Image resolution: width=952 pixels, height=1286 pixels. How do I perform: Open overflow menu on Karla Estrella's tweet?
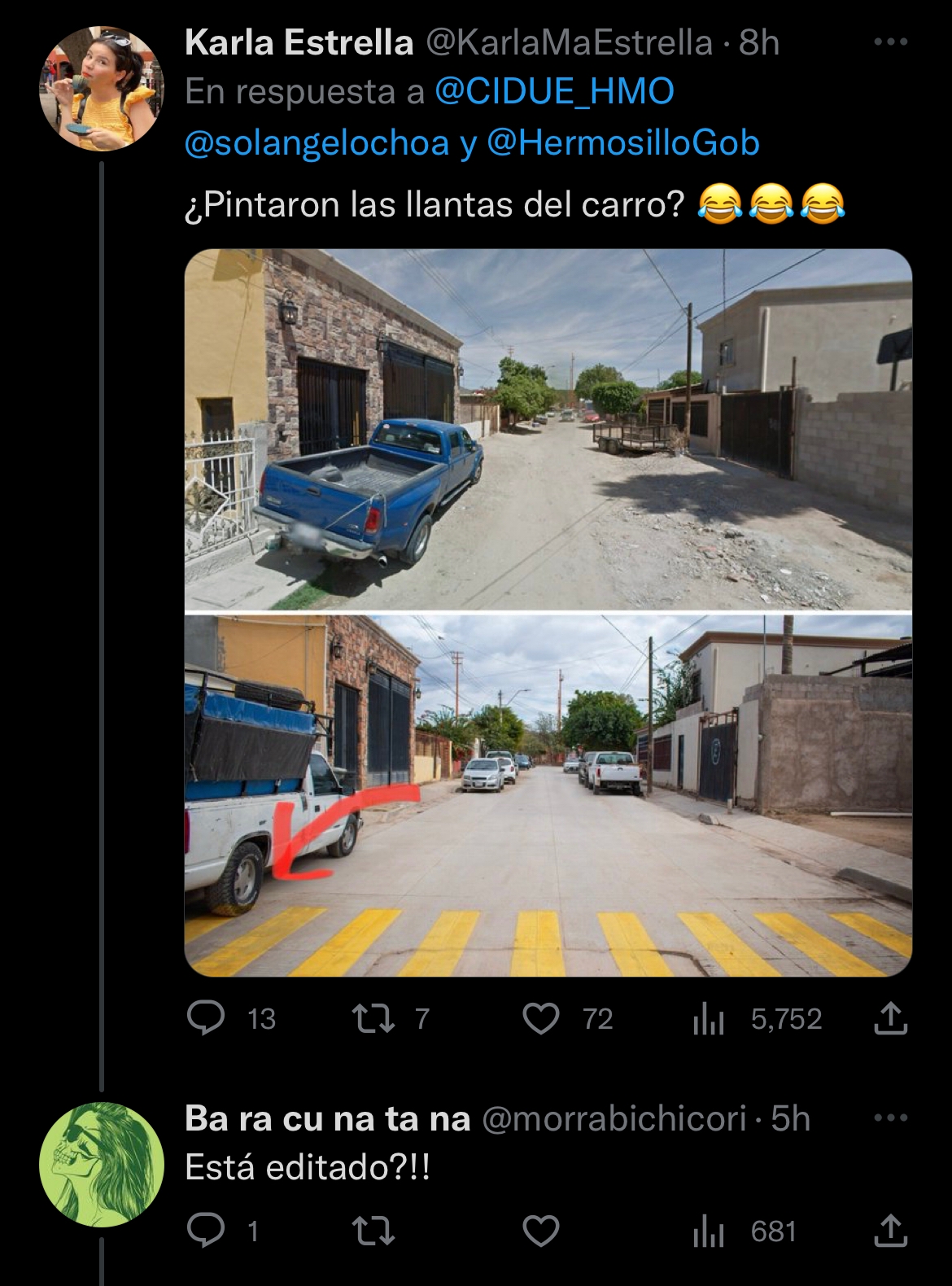pos(890,42)
